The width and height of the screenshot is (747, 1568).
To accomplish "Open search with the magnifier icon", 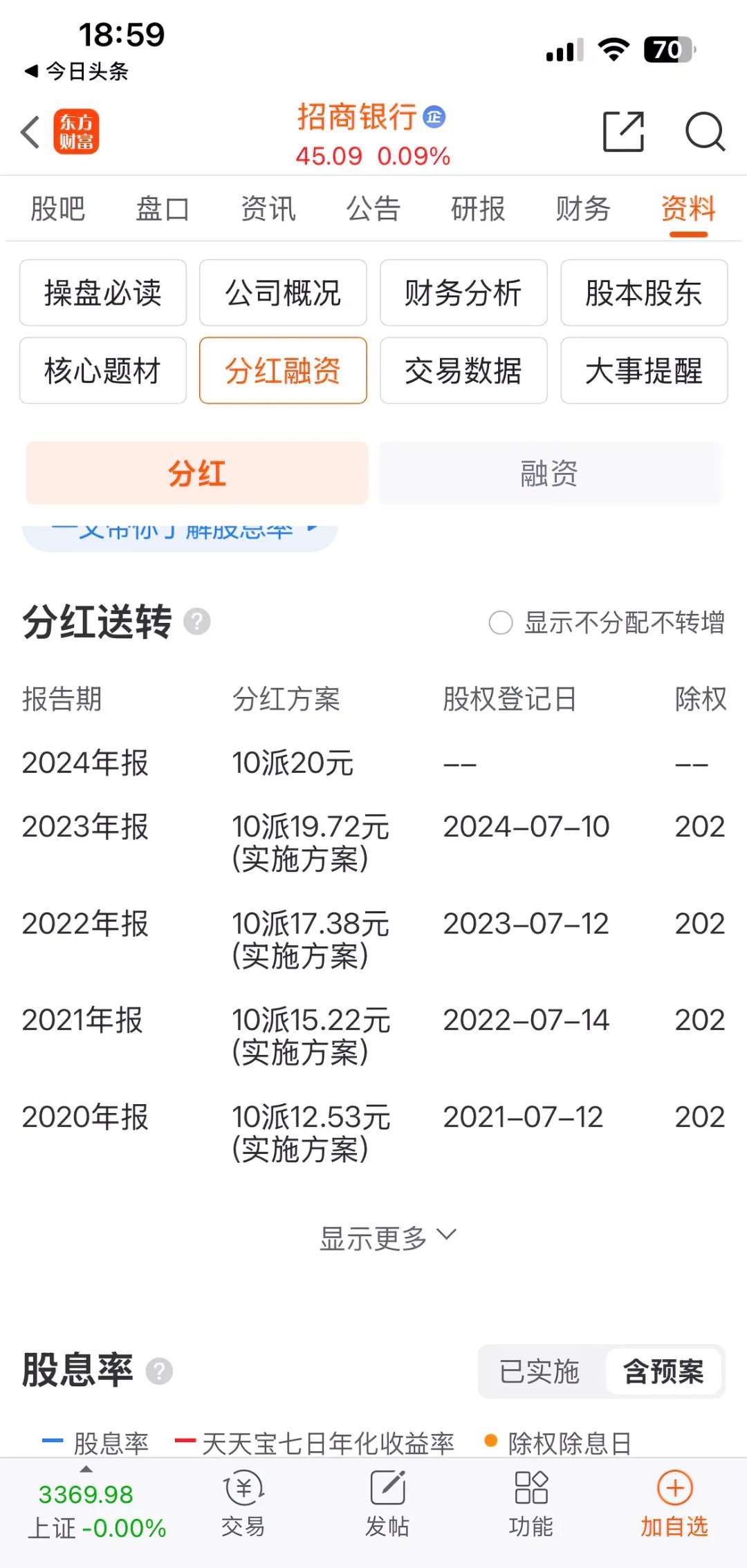I will [x=705, y=133].
